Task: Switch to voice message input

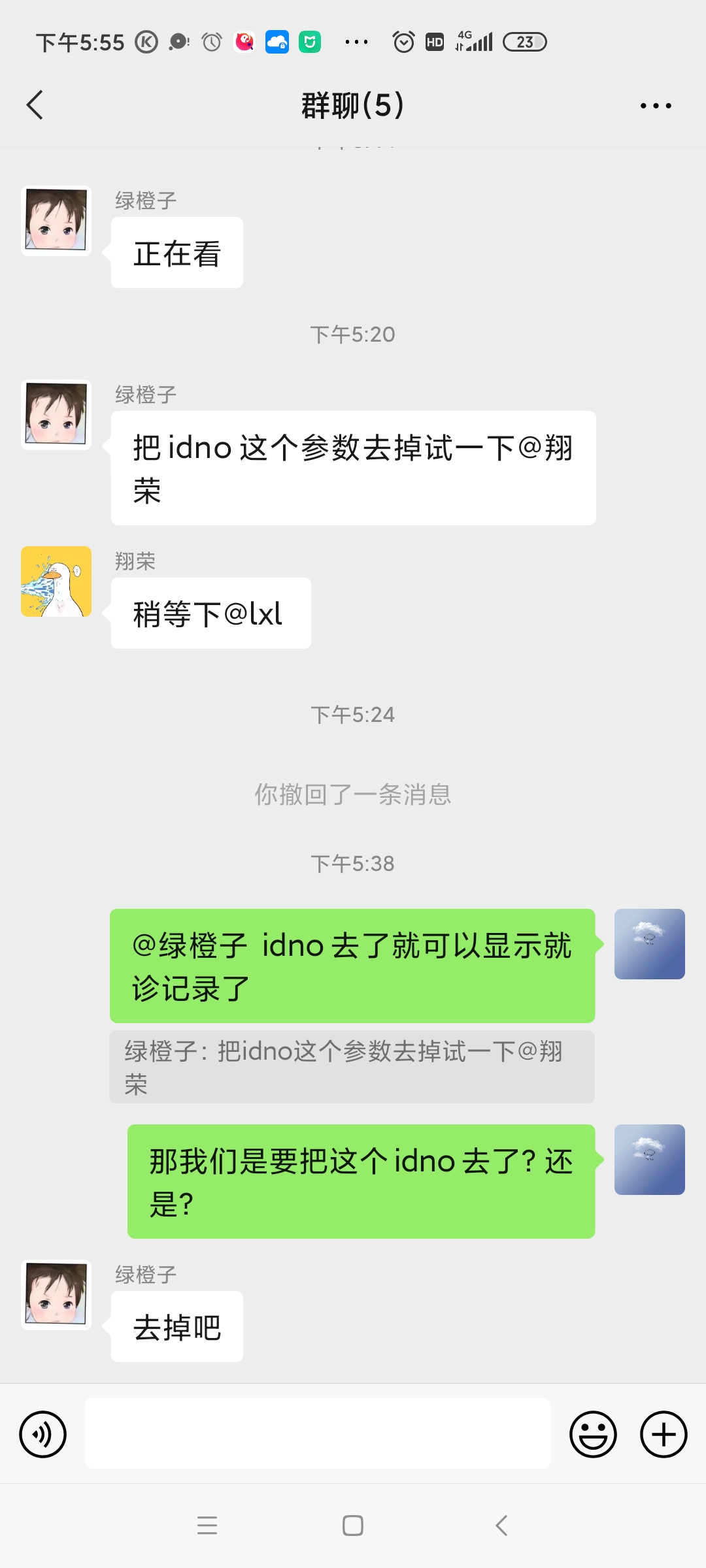Action: [43, 1435]
